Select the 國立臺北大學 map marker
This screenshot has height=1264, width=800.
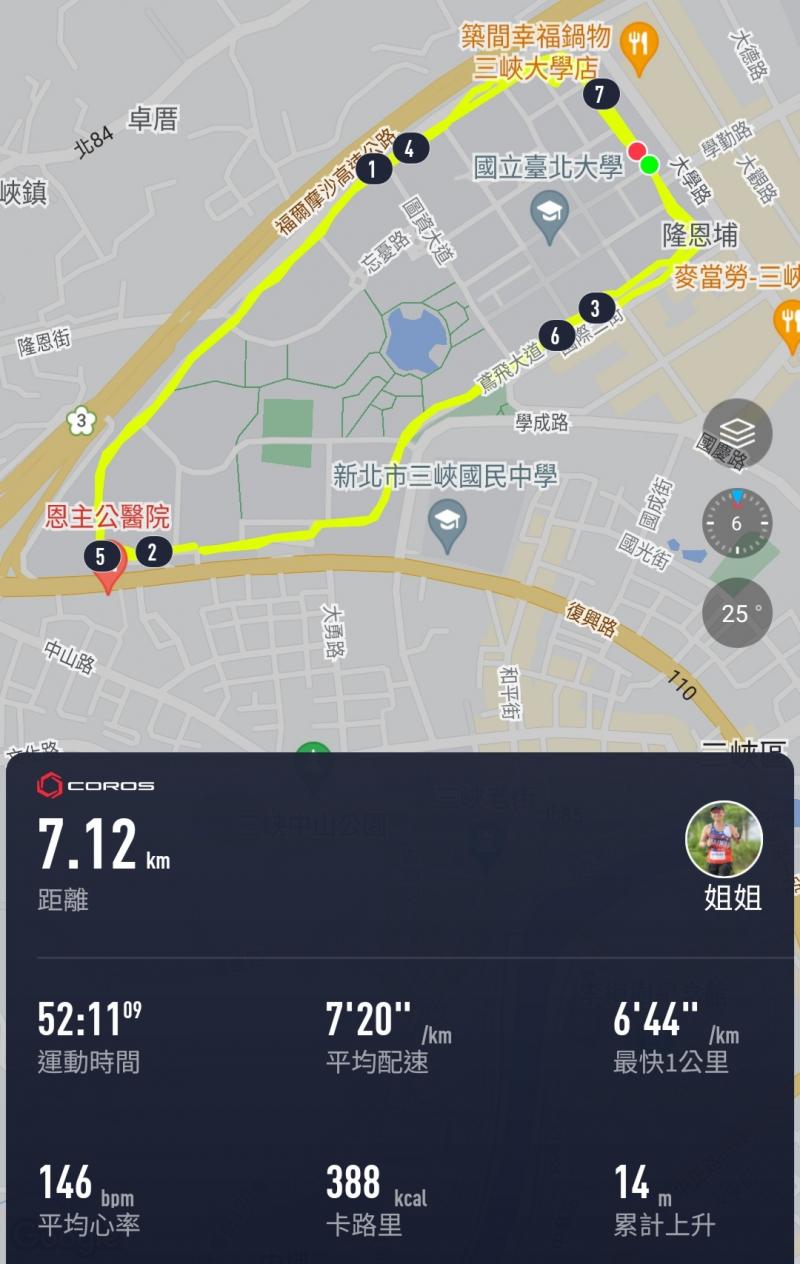tap(549, 213)
